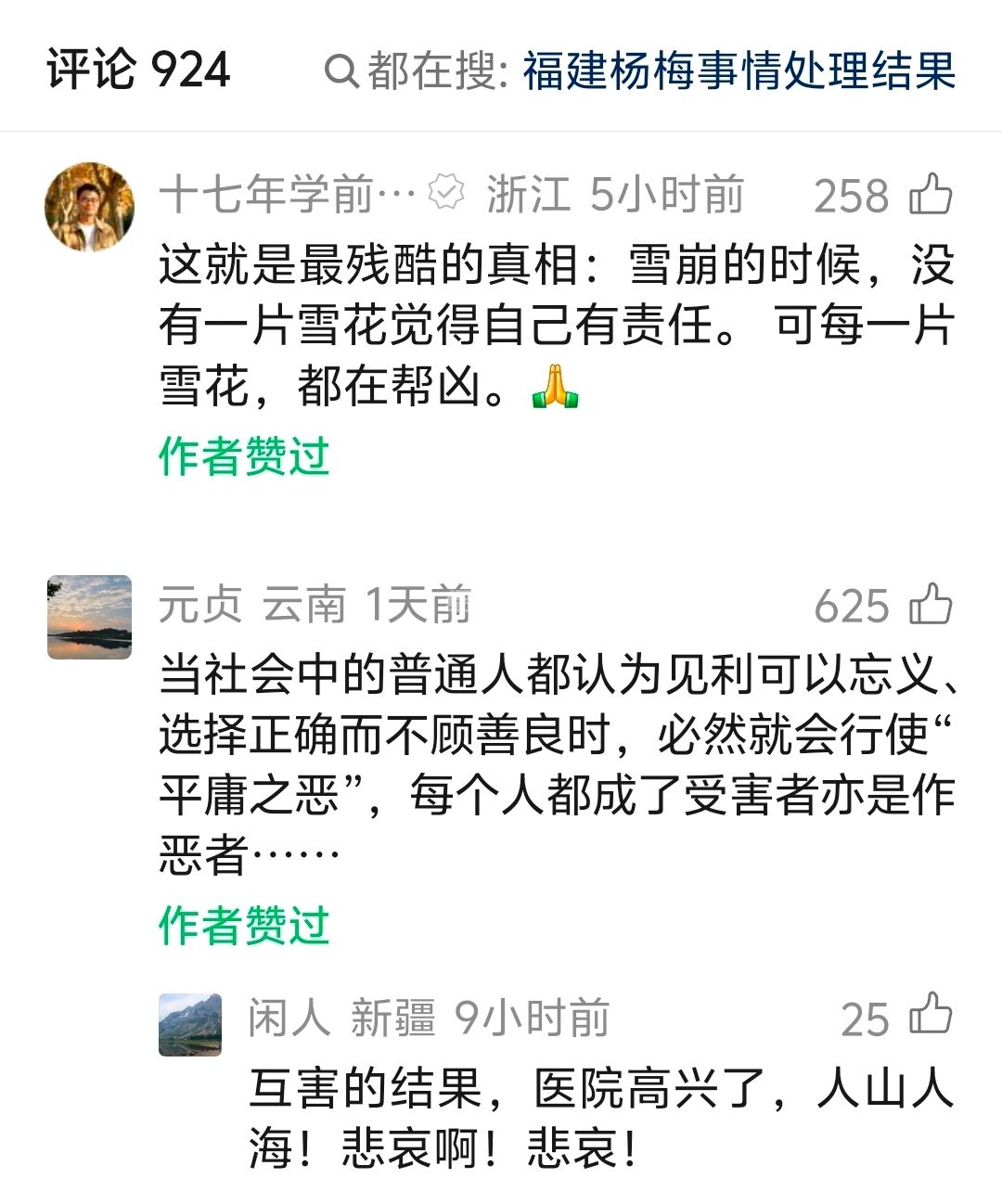The image size is (1002, 1204).
Task: Select the username 闲人
Action: pyautogui.click(x=289, y=1017)
